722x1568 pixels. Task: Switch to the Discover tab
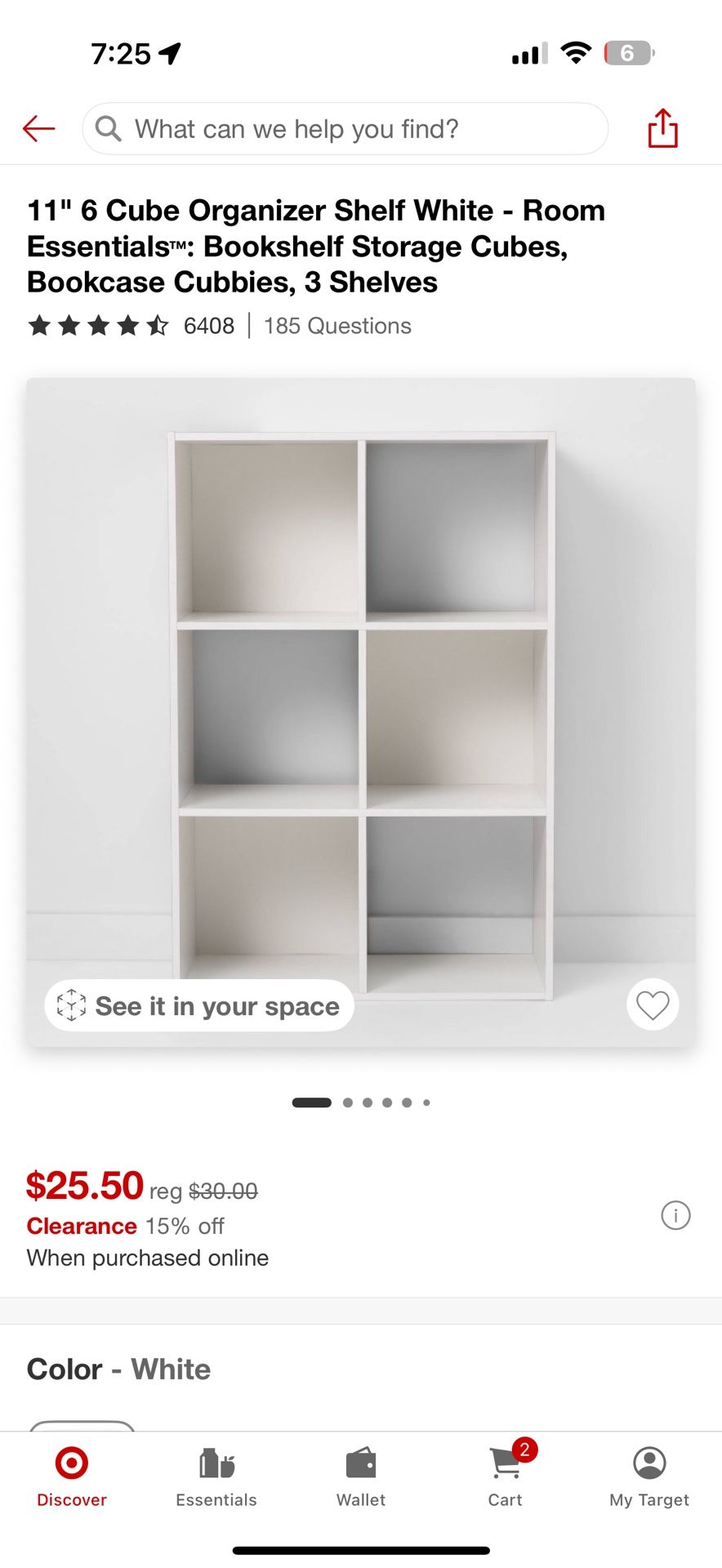pos(72,1477)
